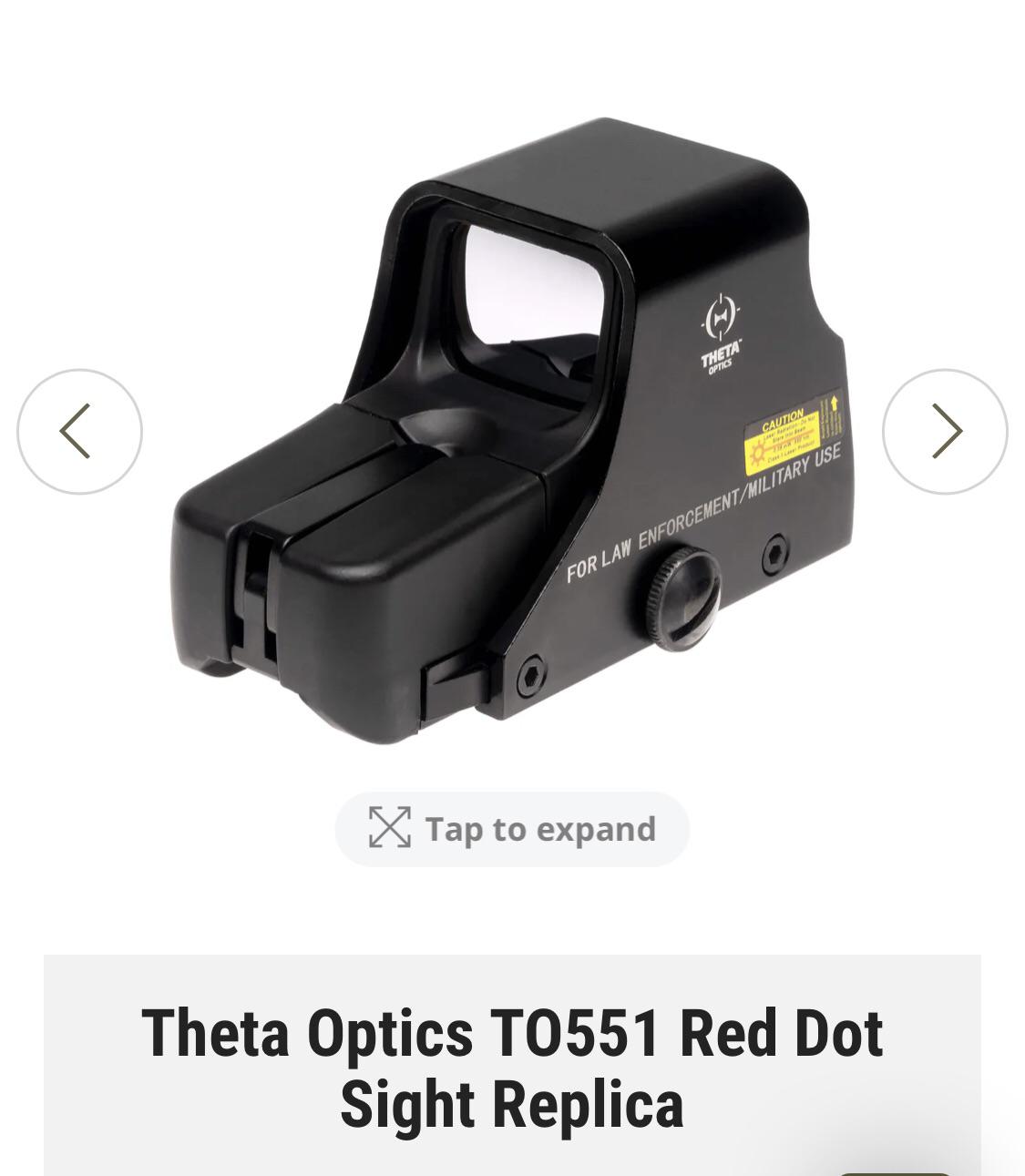Open the full-size image via Tap to expand
The height and width of the screenshot is (1176, 1025).
(x=512, y=828)
